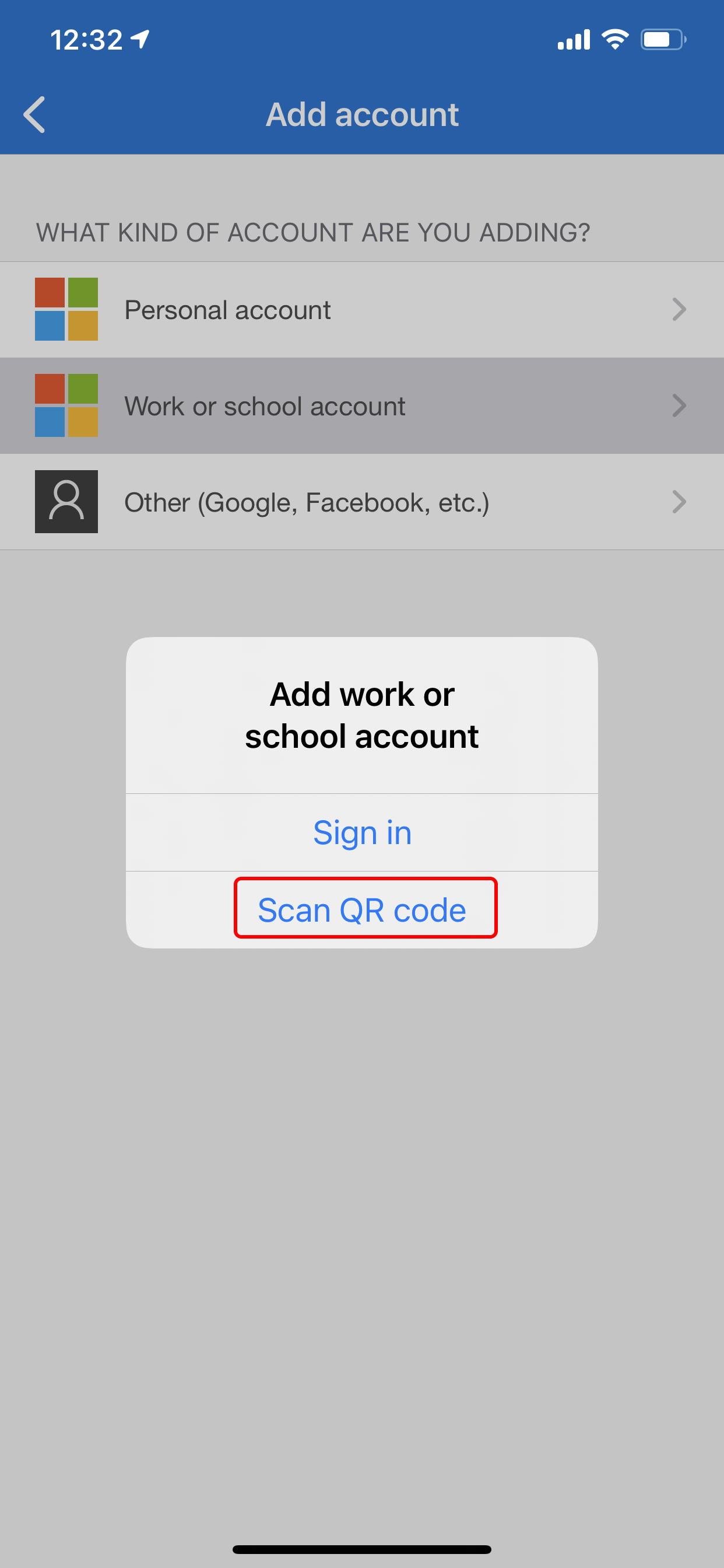
Task: Open the Work or school account chevron
Action: coord(680,405)
